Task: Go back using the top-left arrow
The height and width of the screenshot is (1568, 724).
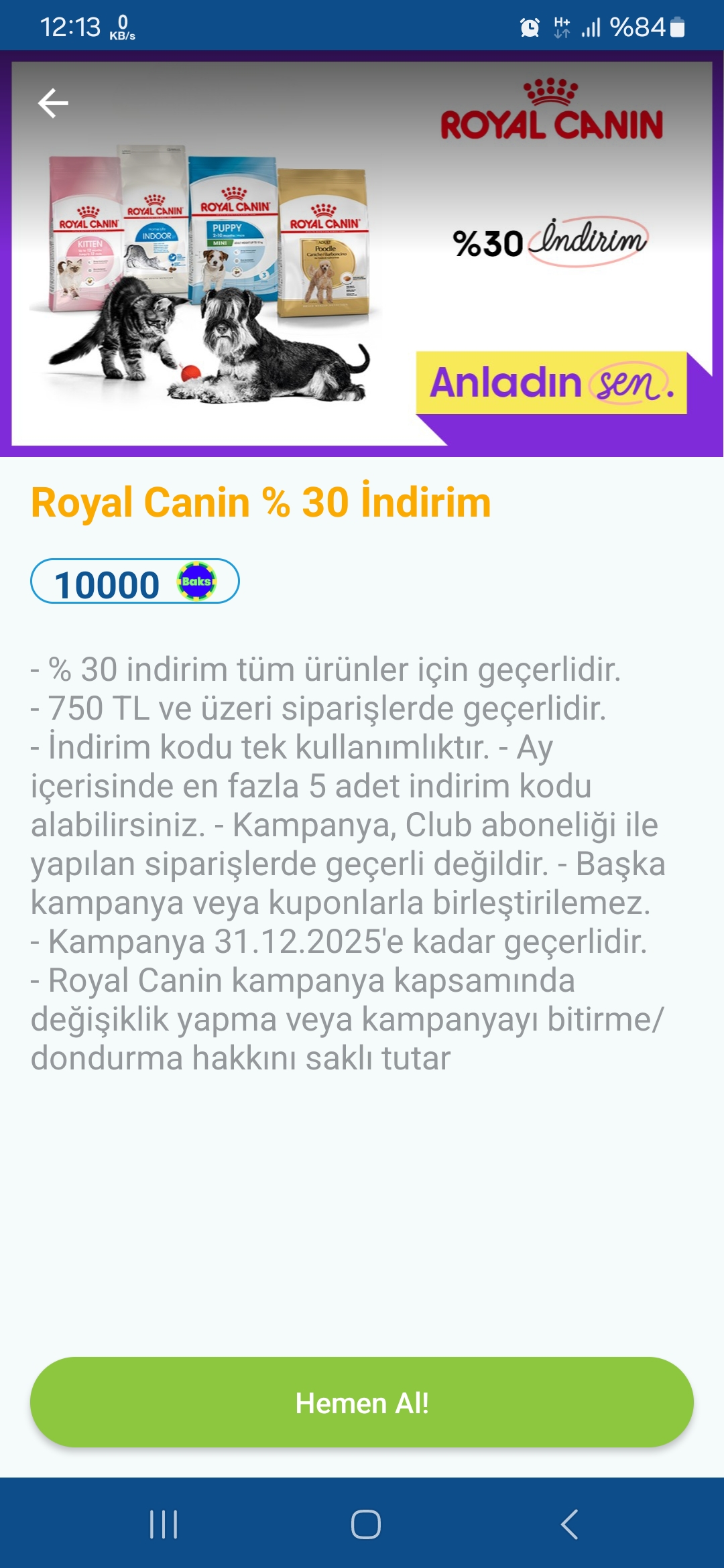Action: (53, 103)
